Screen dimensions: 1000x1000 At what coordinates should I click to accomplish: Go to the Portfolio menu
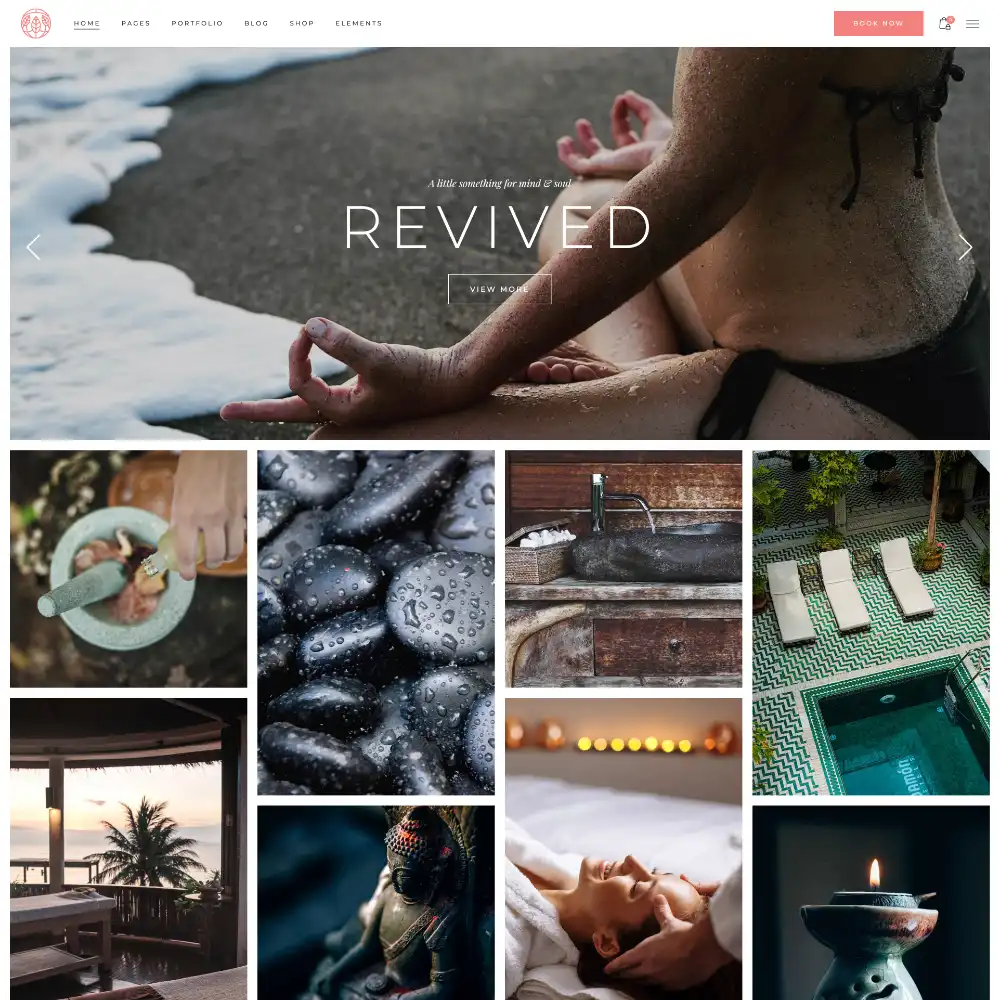pyautogui.click(x=197, y=23)
